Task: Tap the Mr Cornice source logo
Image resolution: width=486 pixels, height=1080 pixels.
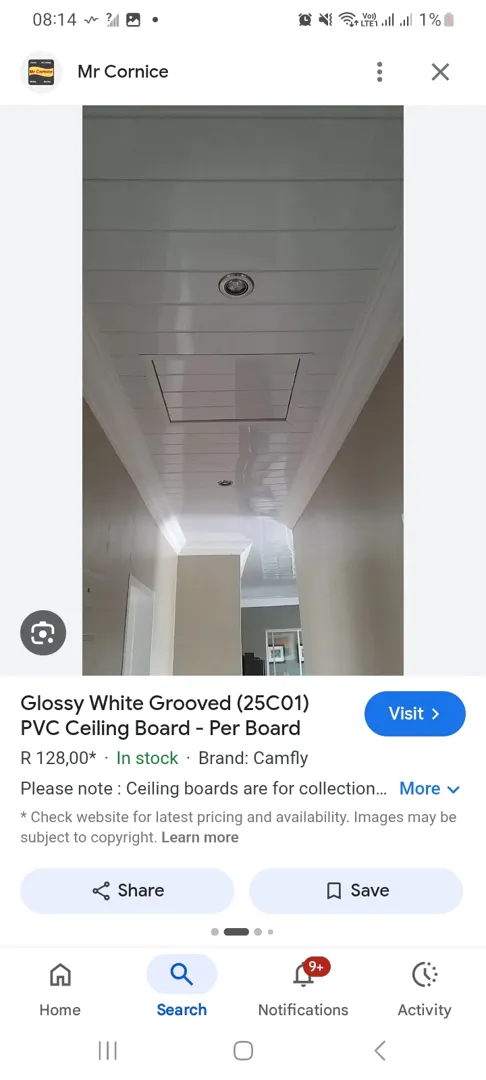Action: (x=41, y=72)
